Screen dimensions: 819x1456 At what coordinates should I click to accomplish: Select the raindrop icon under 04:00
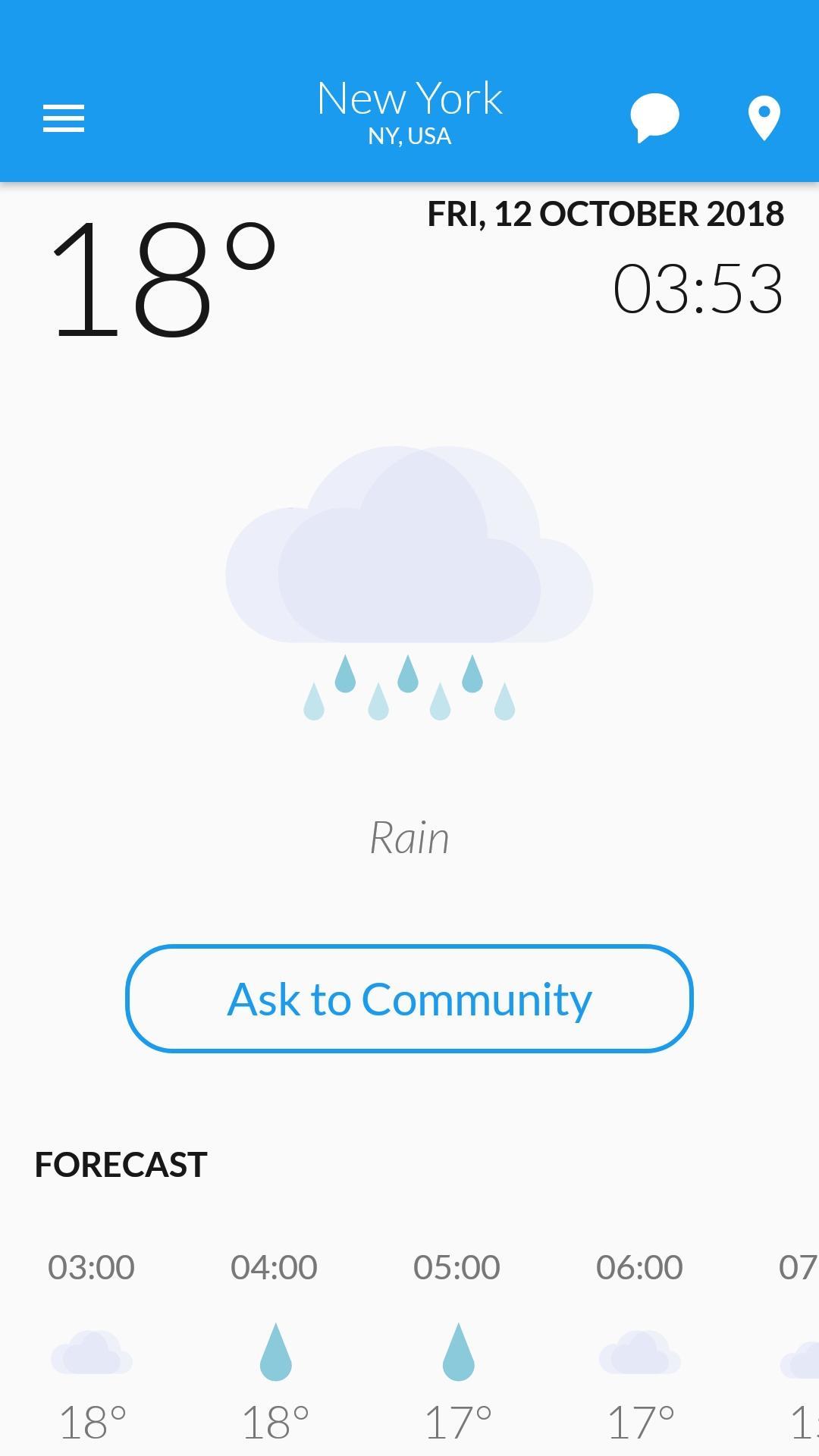275,1357
